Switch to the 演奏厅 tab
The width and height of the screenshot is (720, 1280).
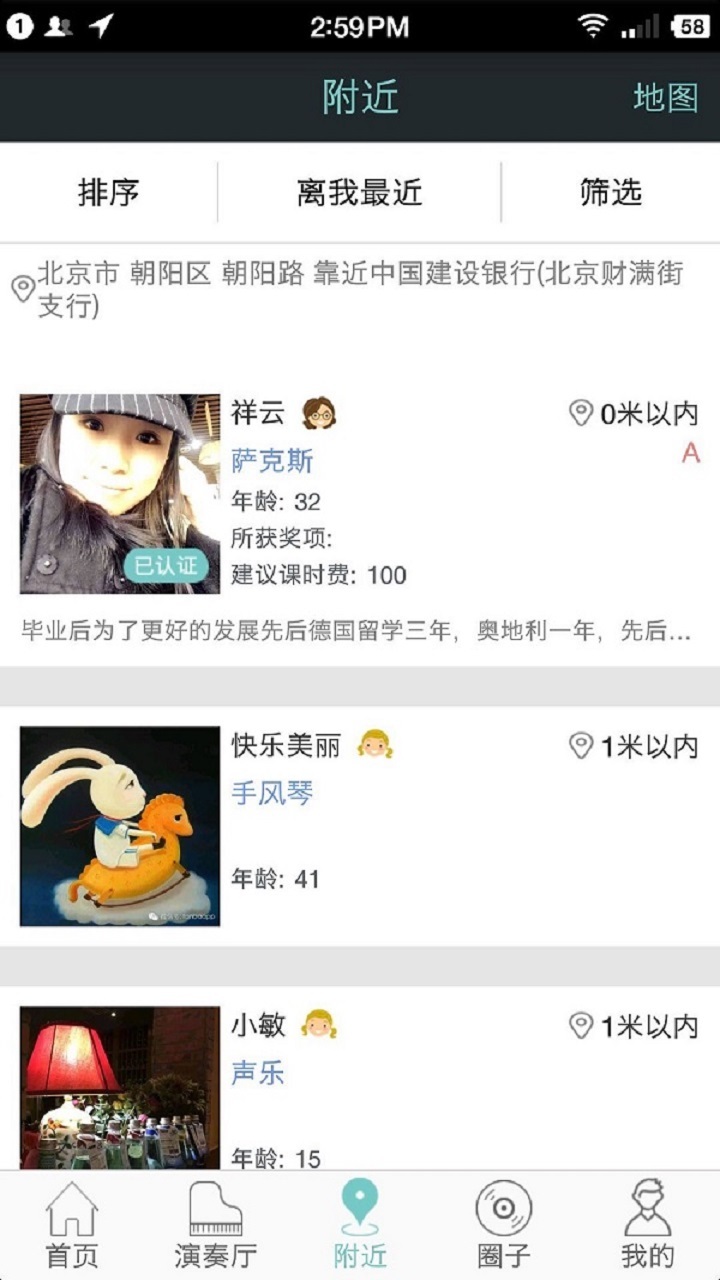click(x=216, y=1226)
